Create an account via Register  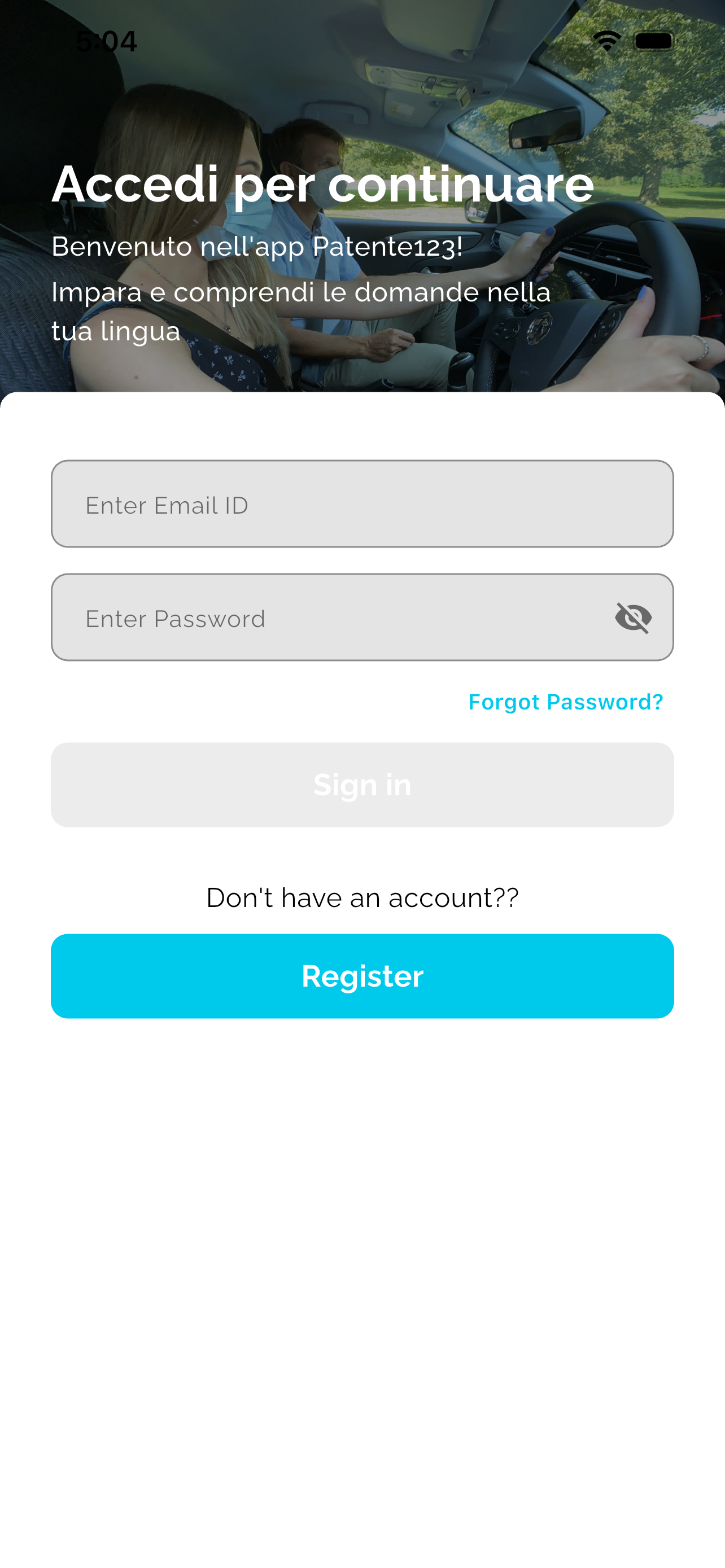click(361, 976)
